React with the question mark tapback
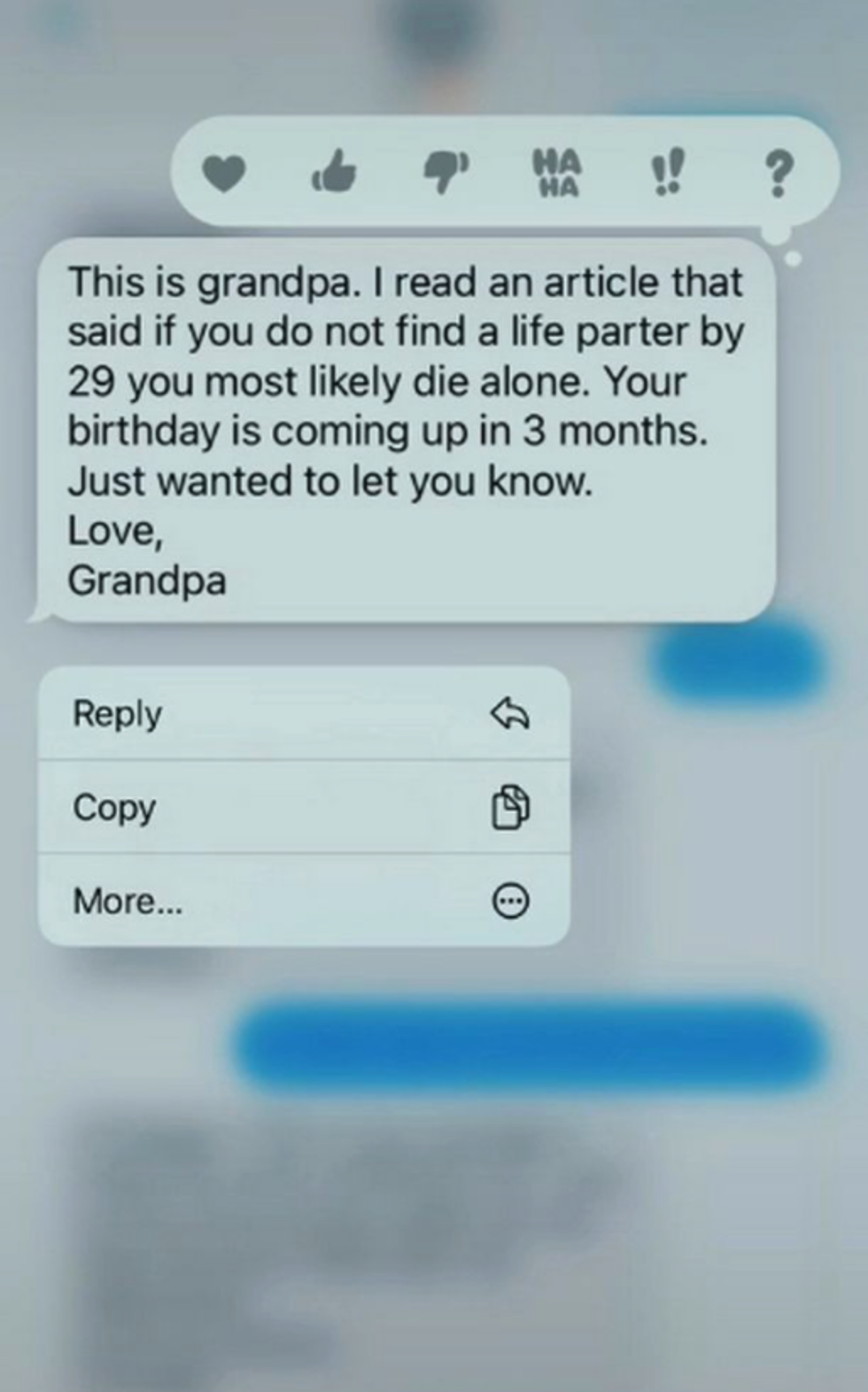Viewport: 868px width, 1392px height. coord(777,172)
